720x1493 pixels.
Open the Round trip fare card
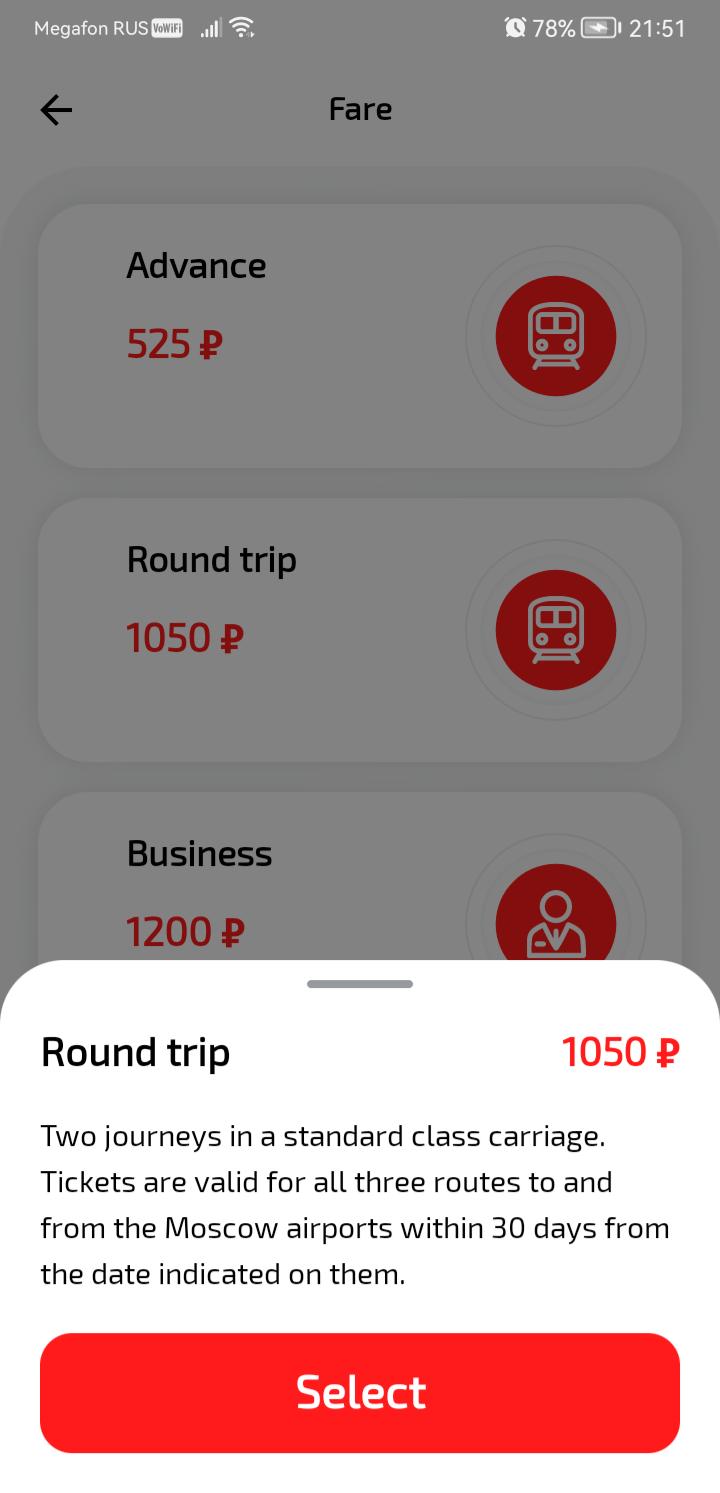tap(360, 630)
